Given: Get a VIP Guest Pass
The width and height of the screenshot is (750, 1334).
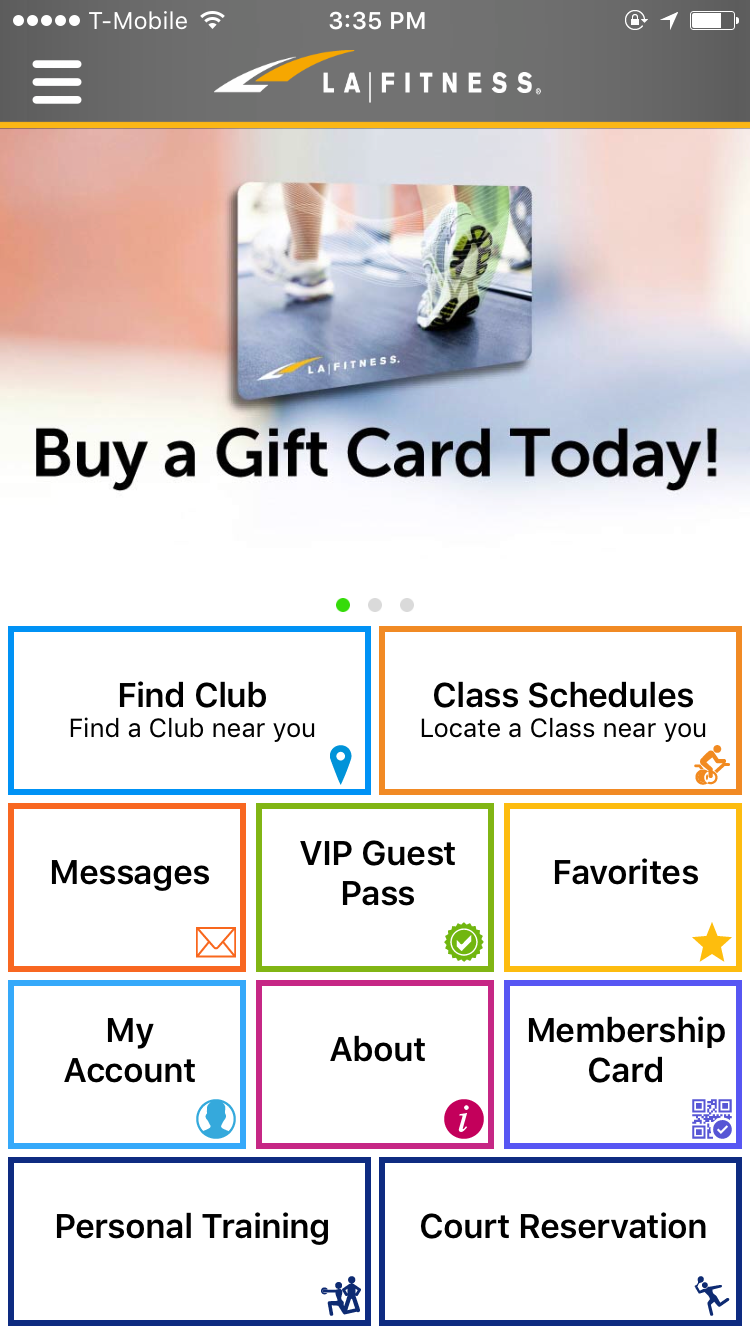Looking at the screenshot, I should (375, 888).
